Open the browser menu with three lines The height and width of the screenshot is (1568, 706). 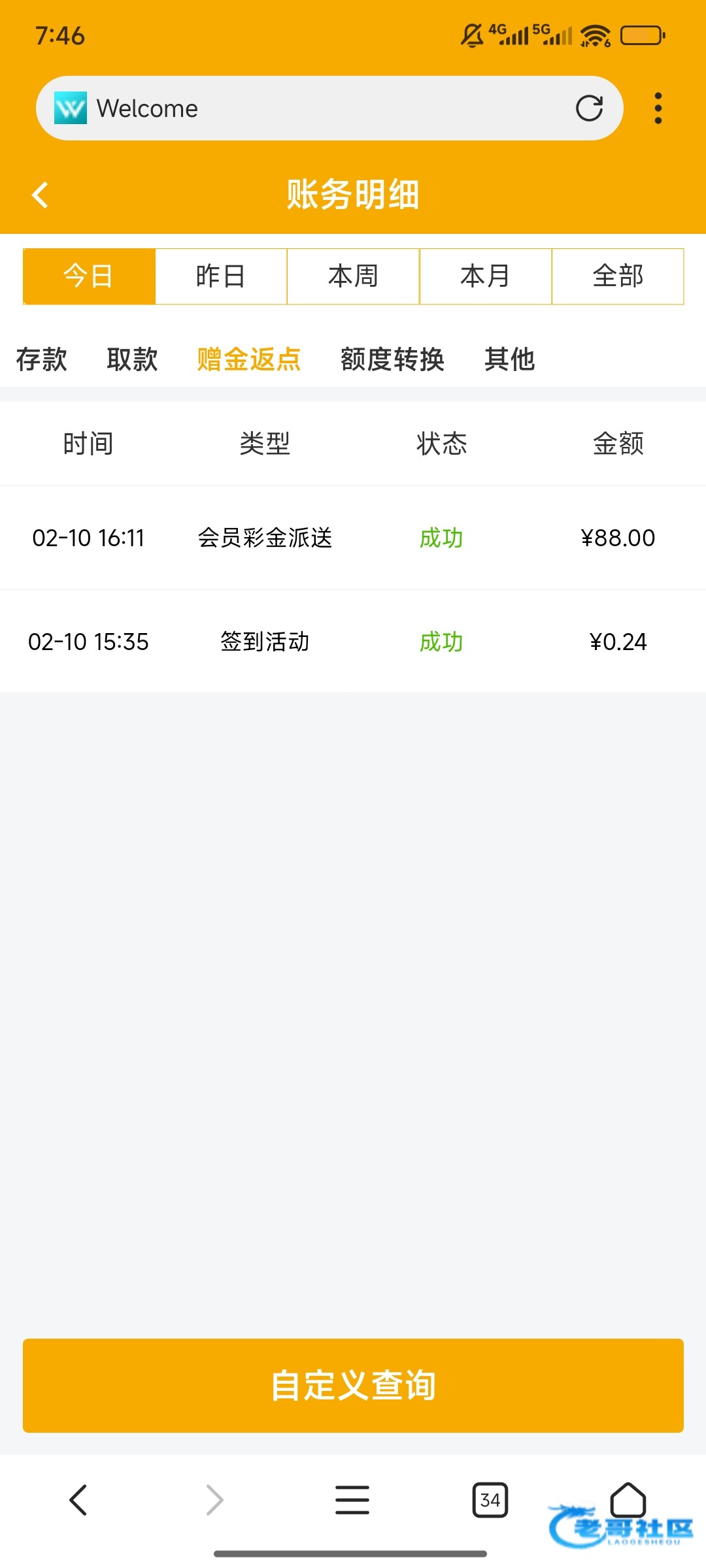(352, 1499)
